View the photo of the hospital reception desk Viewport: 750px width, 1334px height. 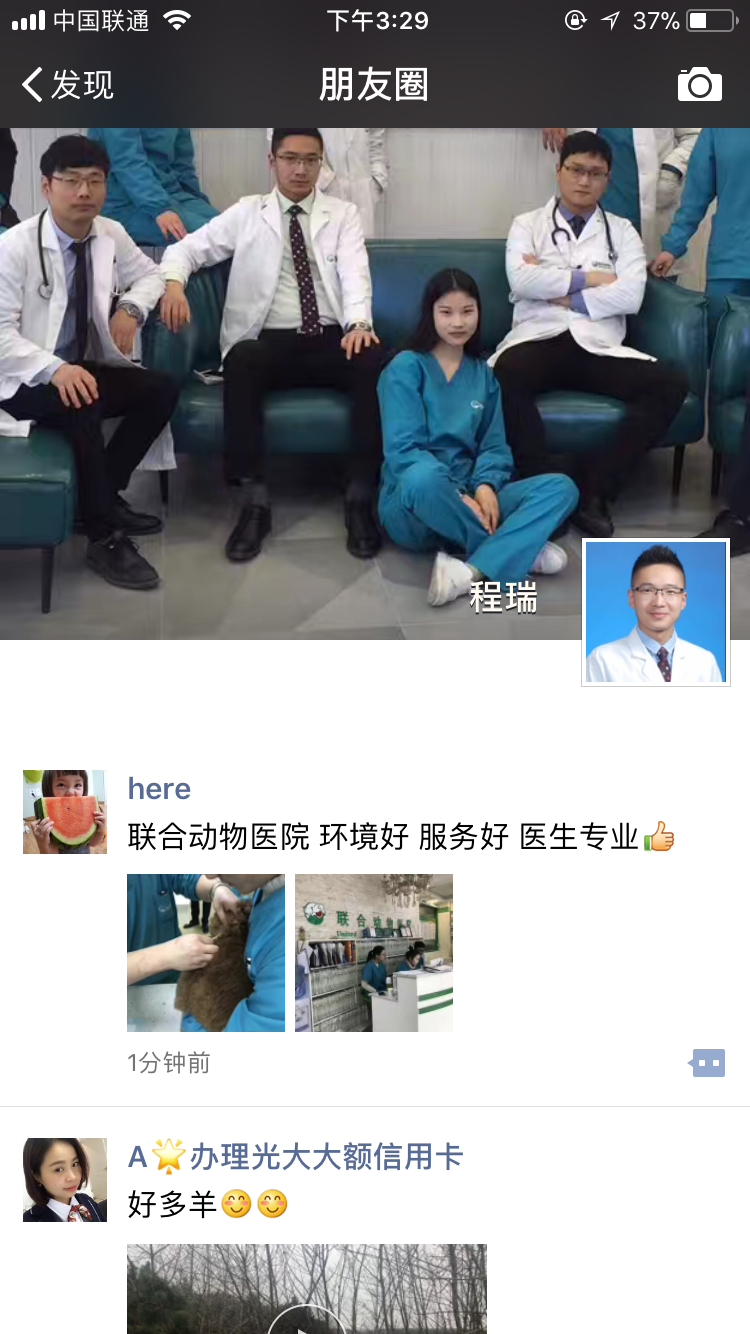(374, 952)
